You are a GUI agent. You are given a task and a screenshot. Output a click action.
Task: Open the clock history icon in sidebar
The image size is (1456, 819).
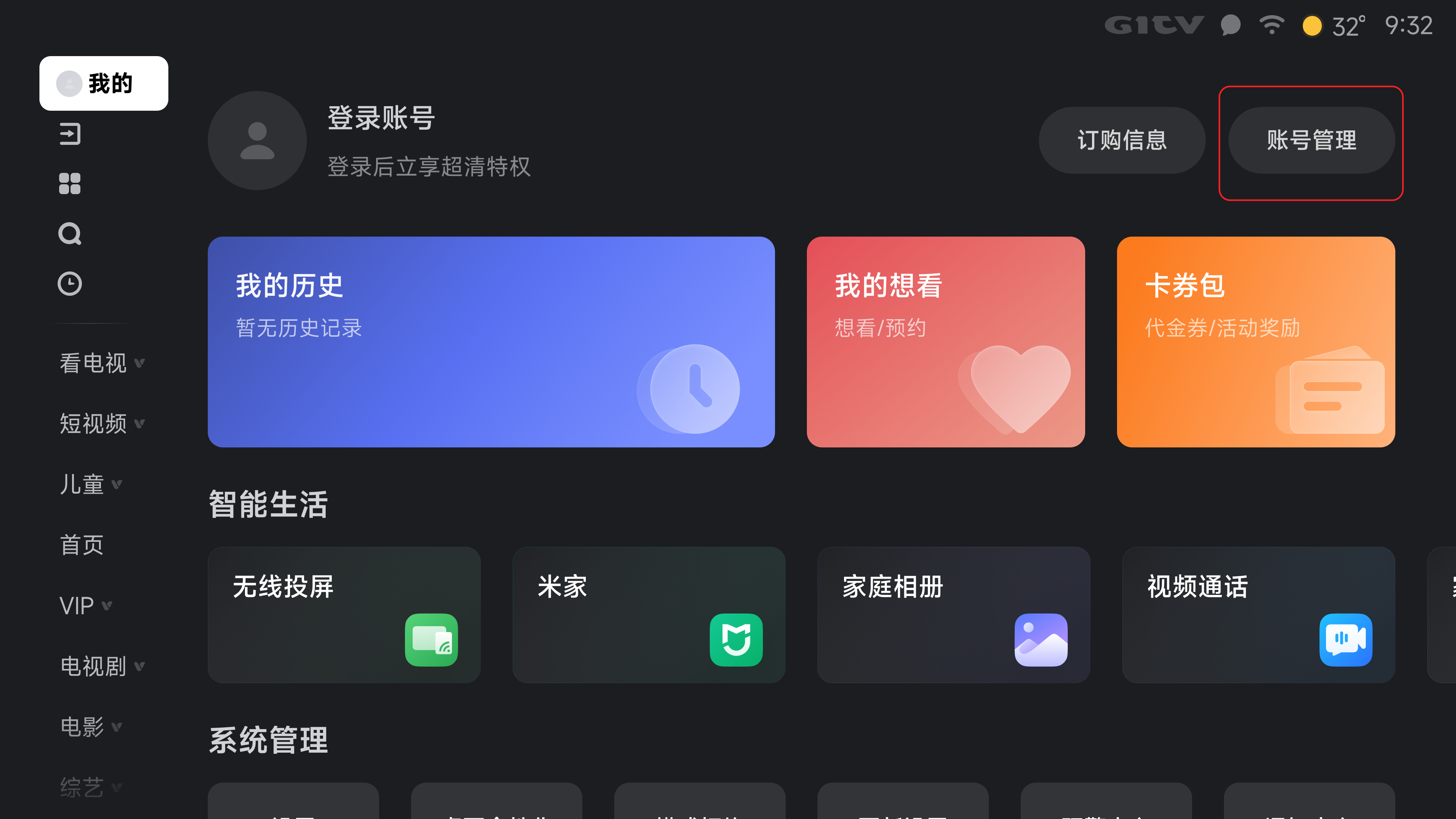(x=69, y=283)
